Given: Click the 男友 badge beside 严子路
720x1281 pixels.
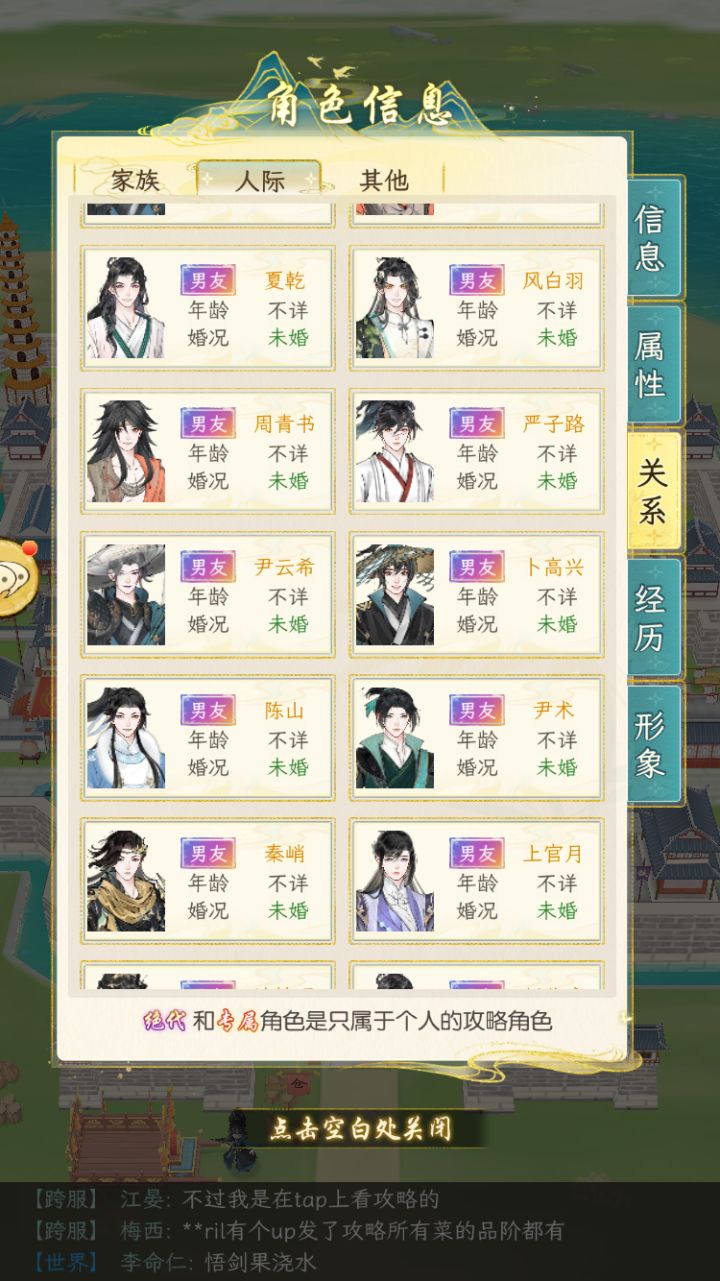Looking at the screenshot, I should coord(477,424).
